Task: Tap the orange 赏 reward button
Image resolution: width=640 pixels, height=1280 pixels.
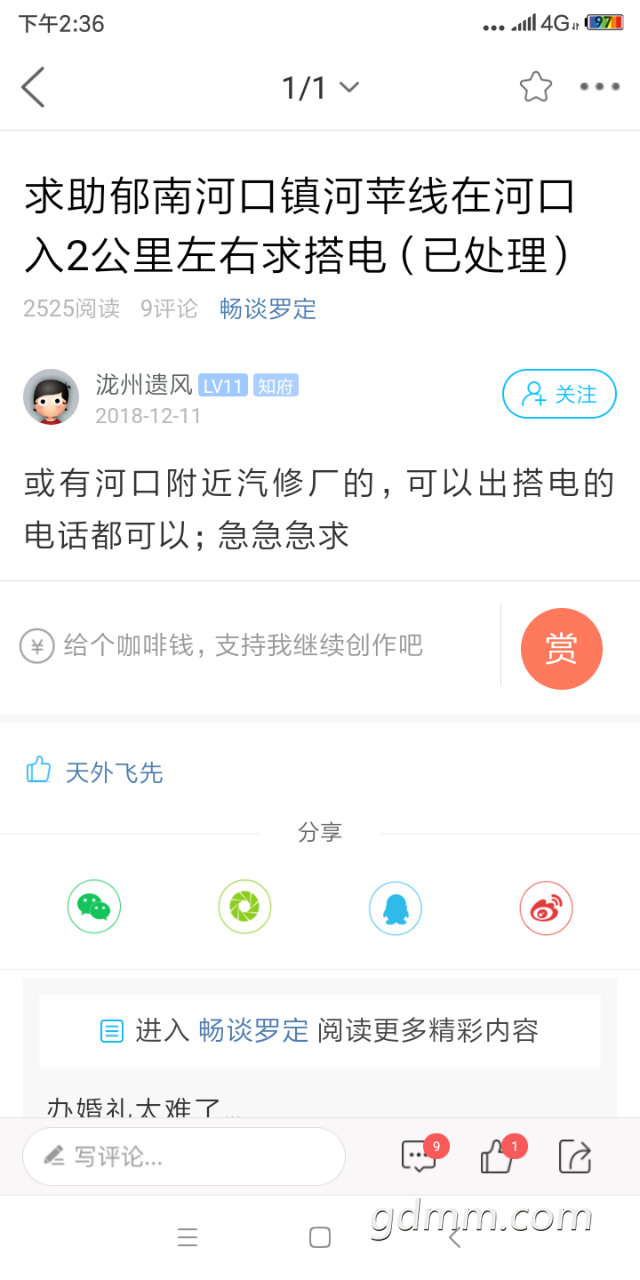Action: pyautogui.click(x=561, y=649)
